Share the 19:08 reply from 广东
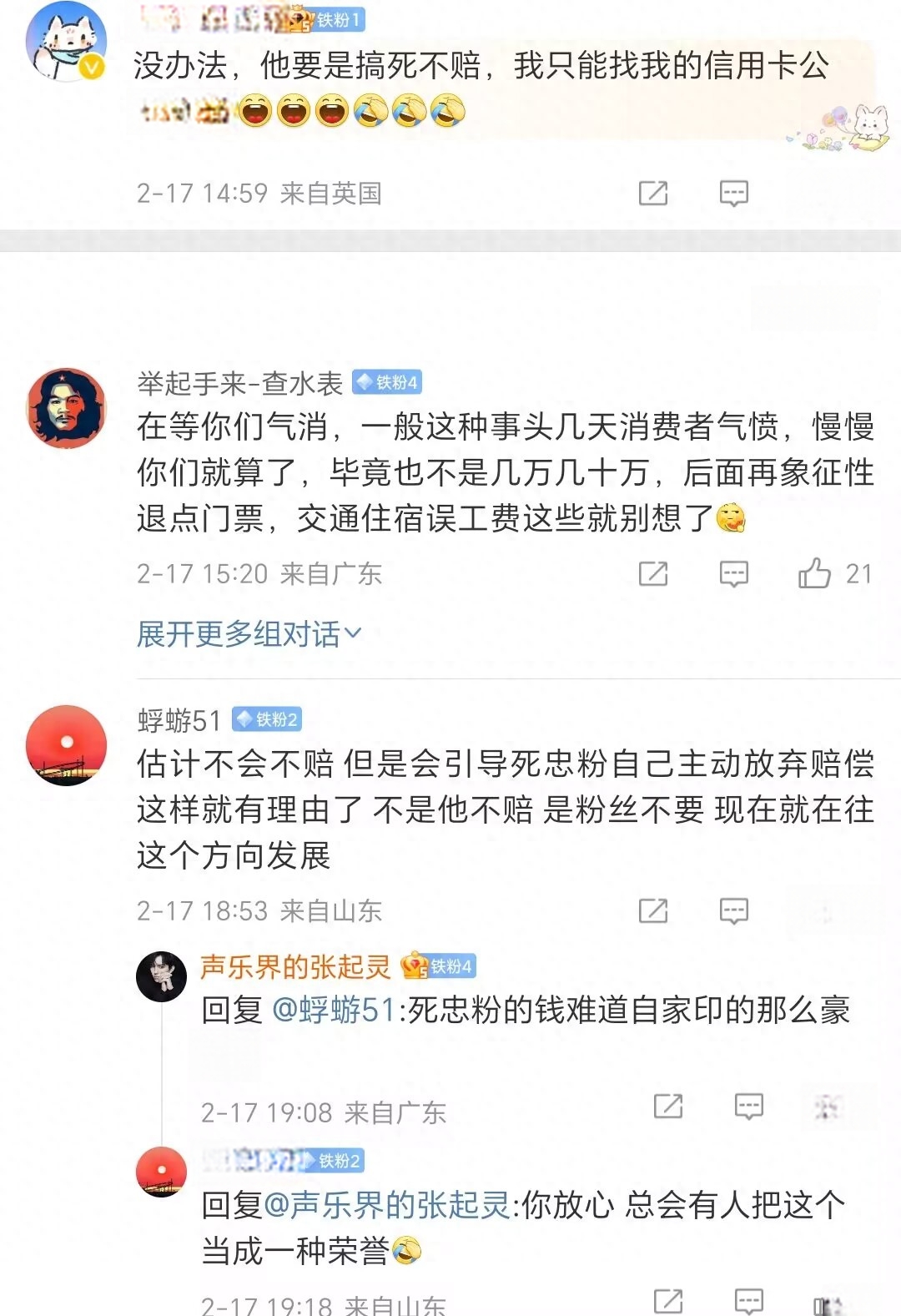The height and width of the screenshot is (1316, 901). point(668,1107)
